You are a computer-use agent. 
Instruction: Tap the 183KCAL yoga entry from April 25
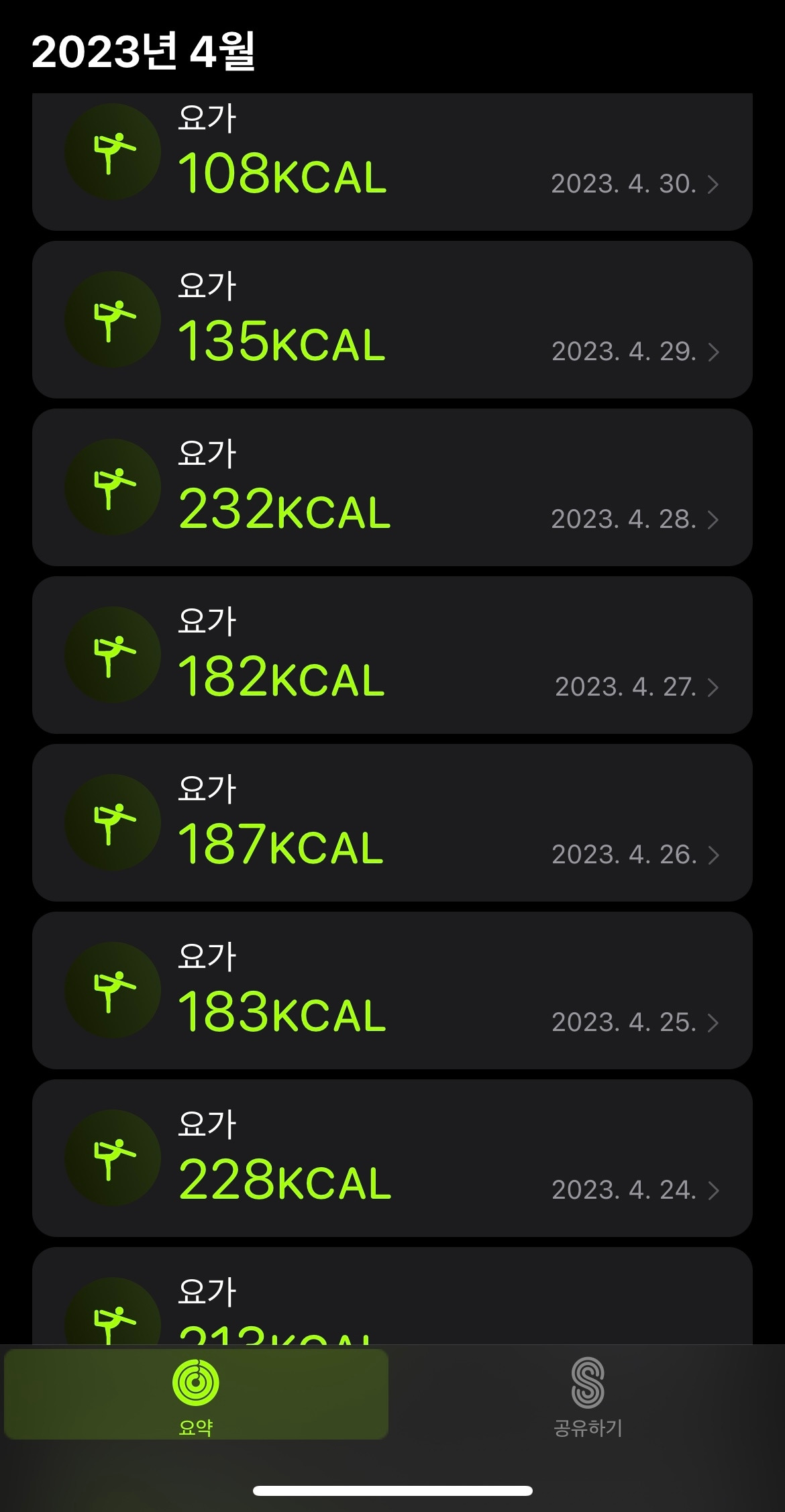[392, 991]
